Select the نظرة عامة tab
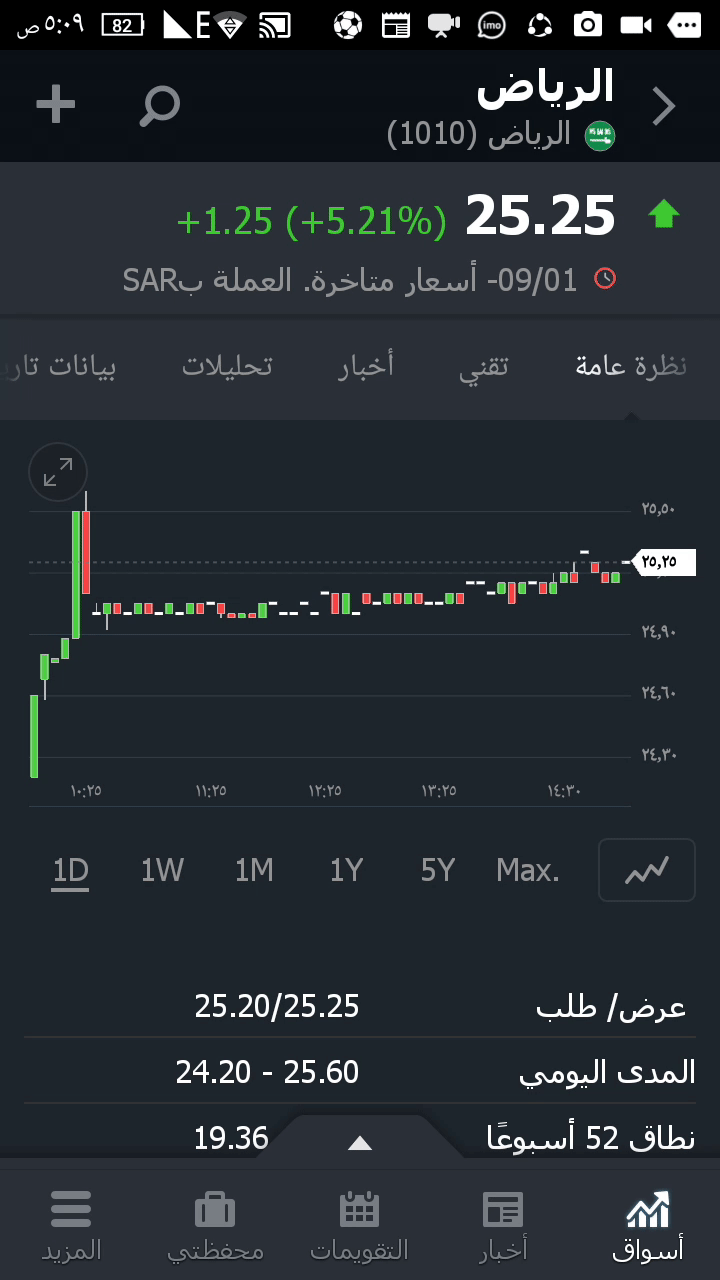The image size is (720, 1280). coord(631,366)
